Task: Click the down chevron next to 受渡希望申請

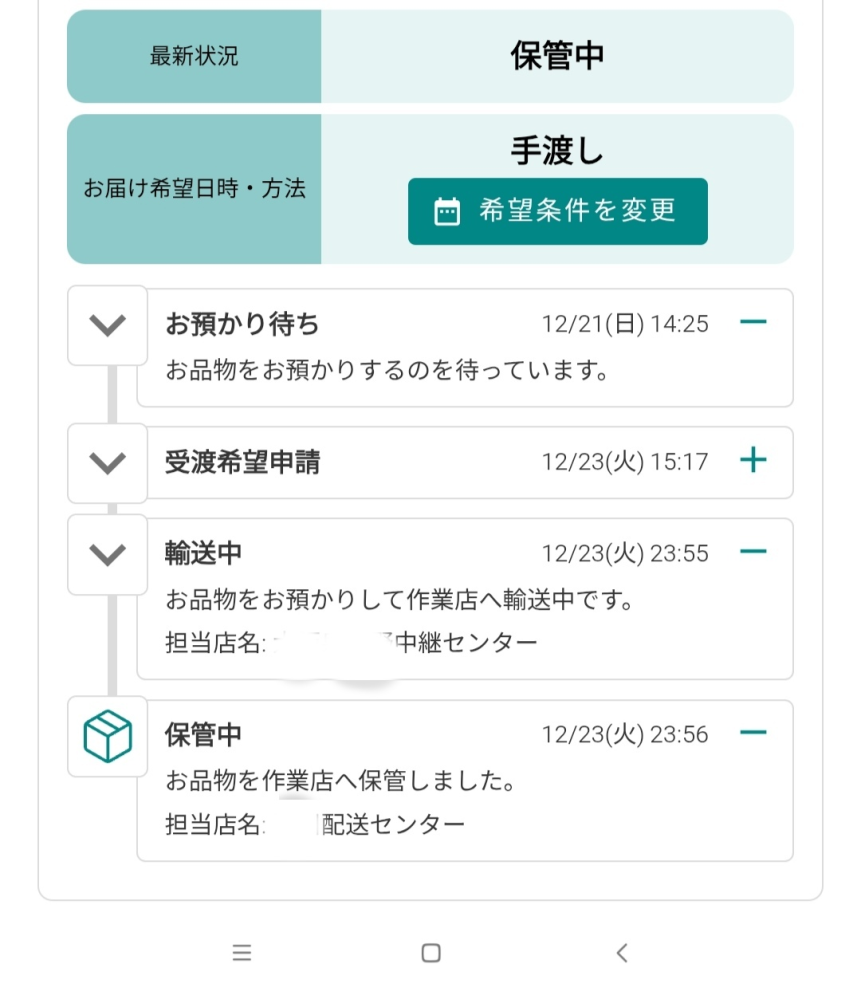Action: [106, 462]
